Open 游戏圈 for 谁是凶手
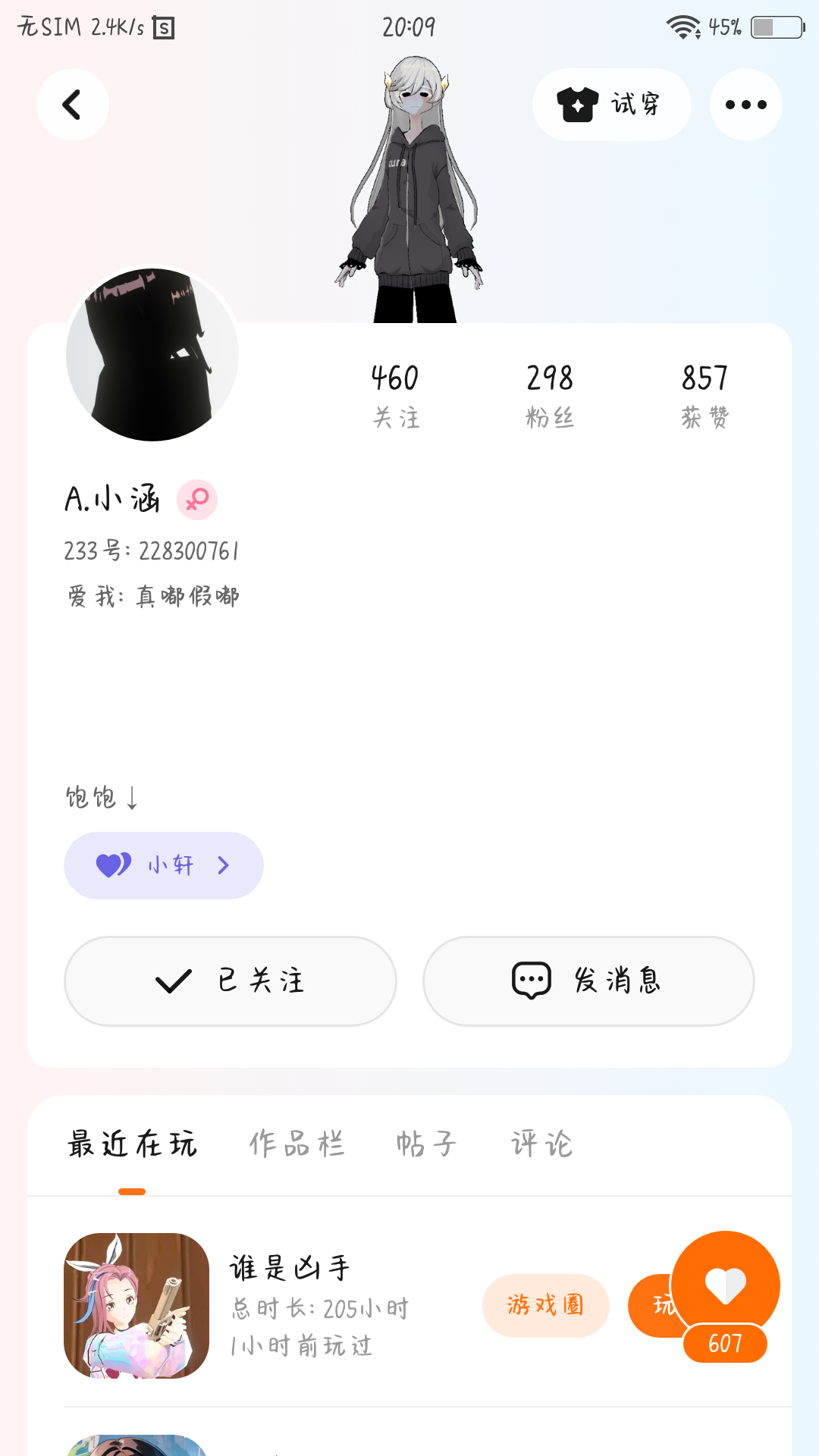The width and height of the screenshot is (819, 1456). (x=545, y=1305)
